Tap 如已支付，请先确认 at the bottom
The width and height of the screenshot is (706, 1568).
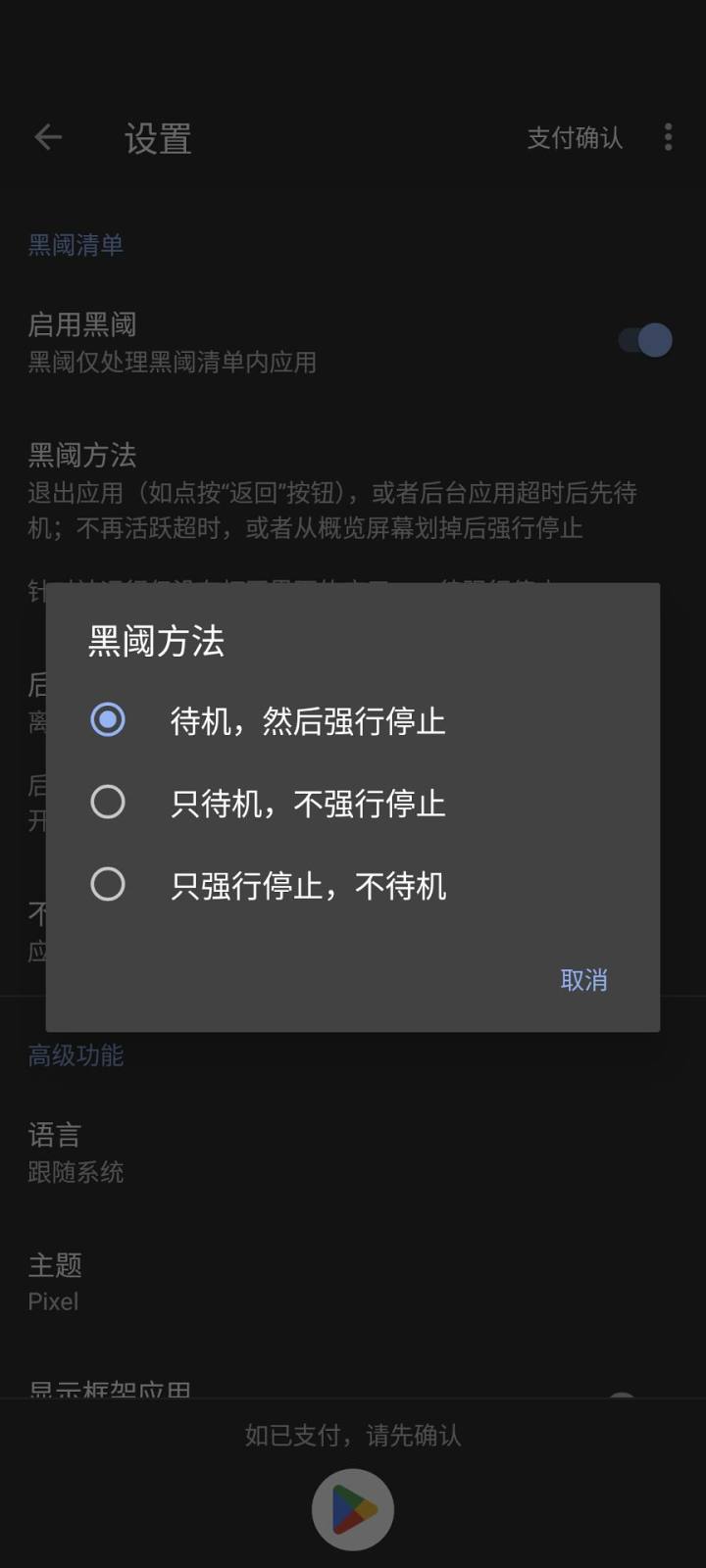pyautogui.click(x=353, y=1437)
